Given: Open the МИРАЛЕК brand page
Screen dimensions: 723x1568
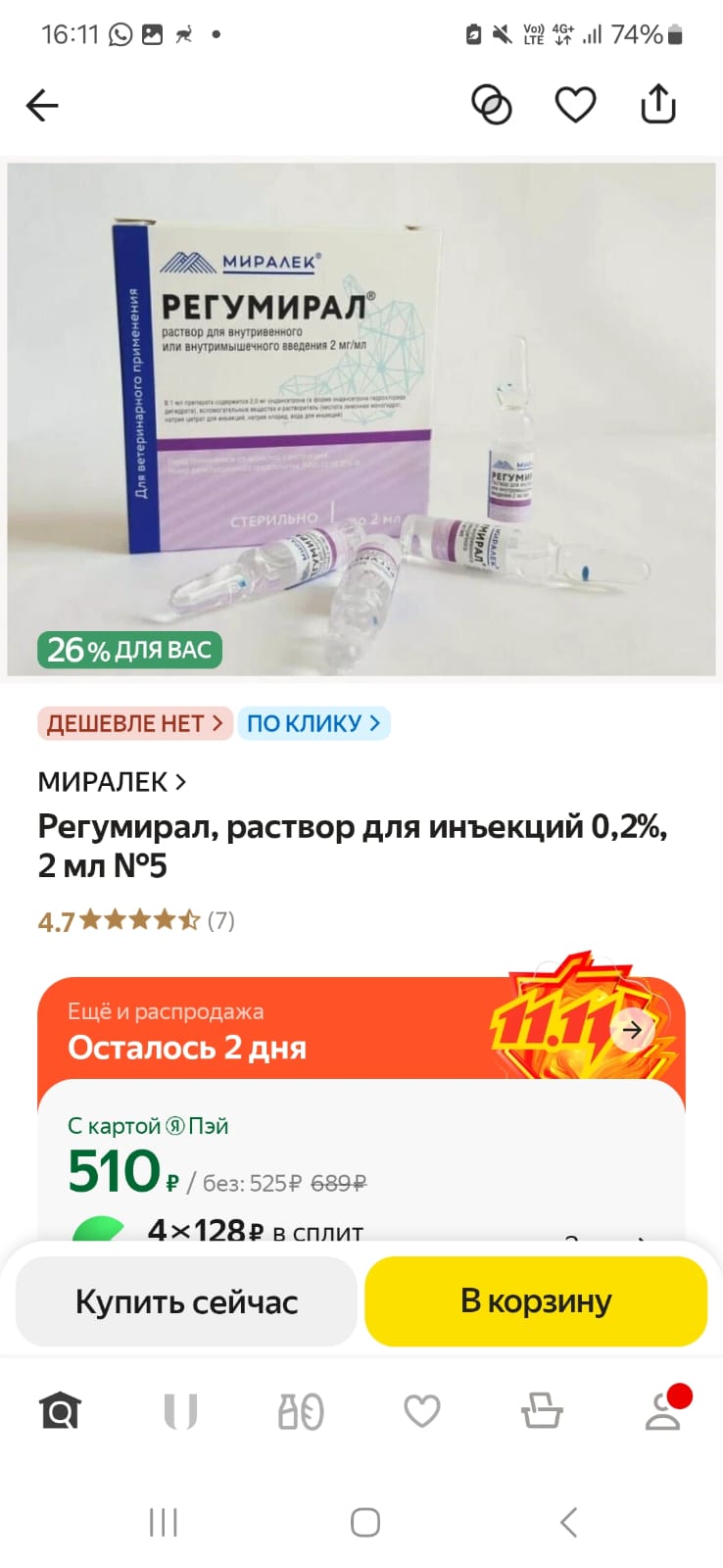Looking at the screenshot, I should [112, 782].
